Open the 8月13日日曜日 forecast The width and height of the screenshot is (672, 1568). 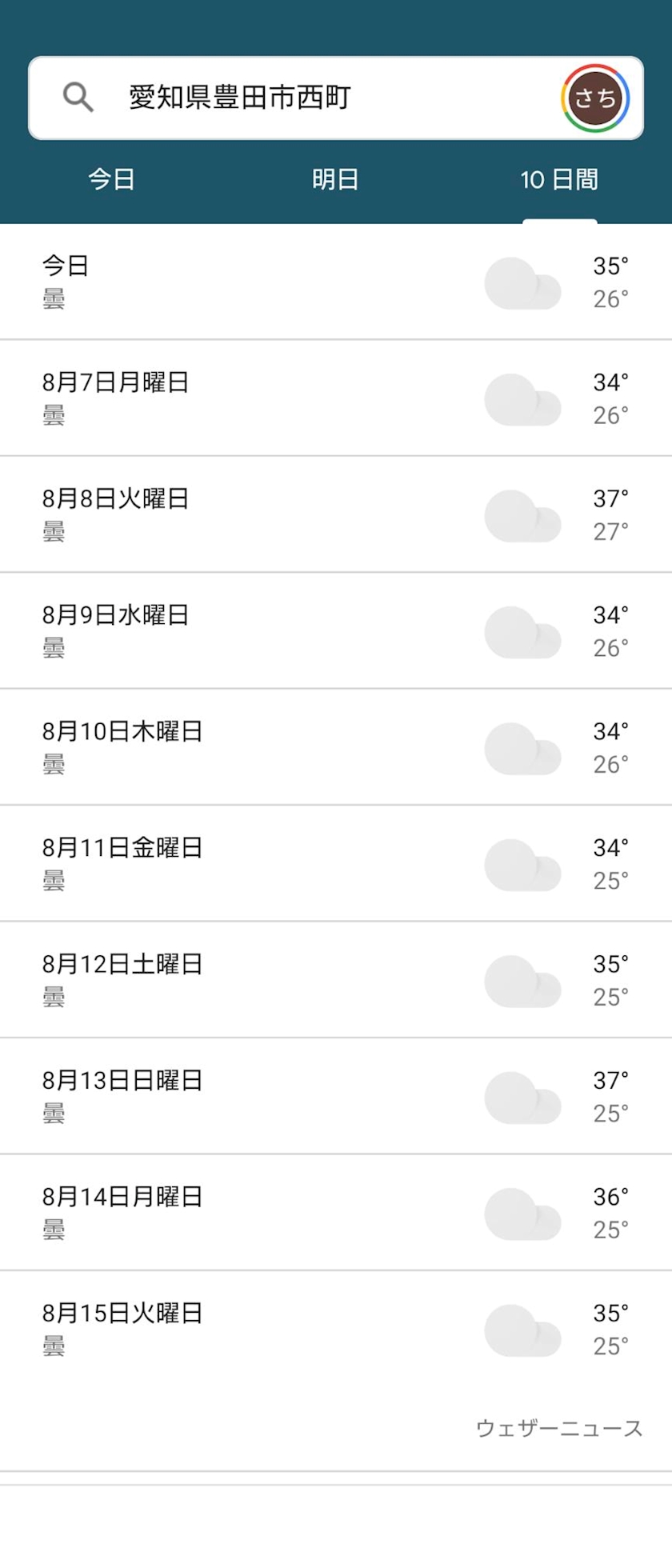tap(335, 1096)
